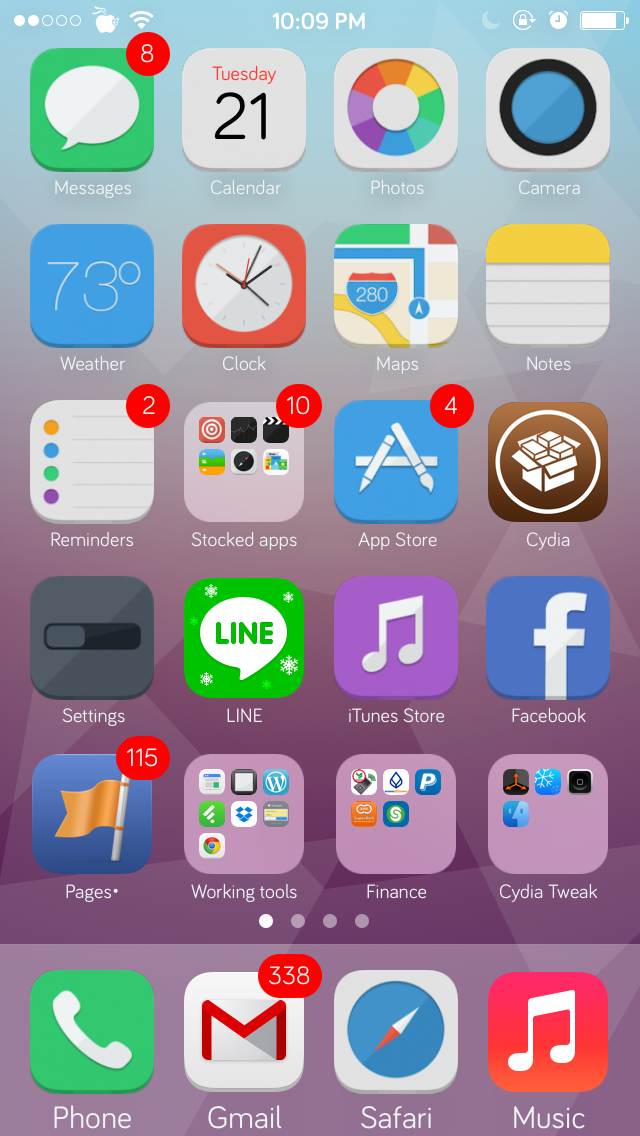Open Gmail from the dock
The image size is (640, 1136).
pos(244,1033)
